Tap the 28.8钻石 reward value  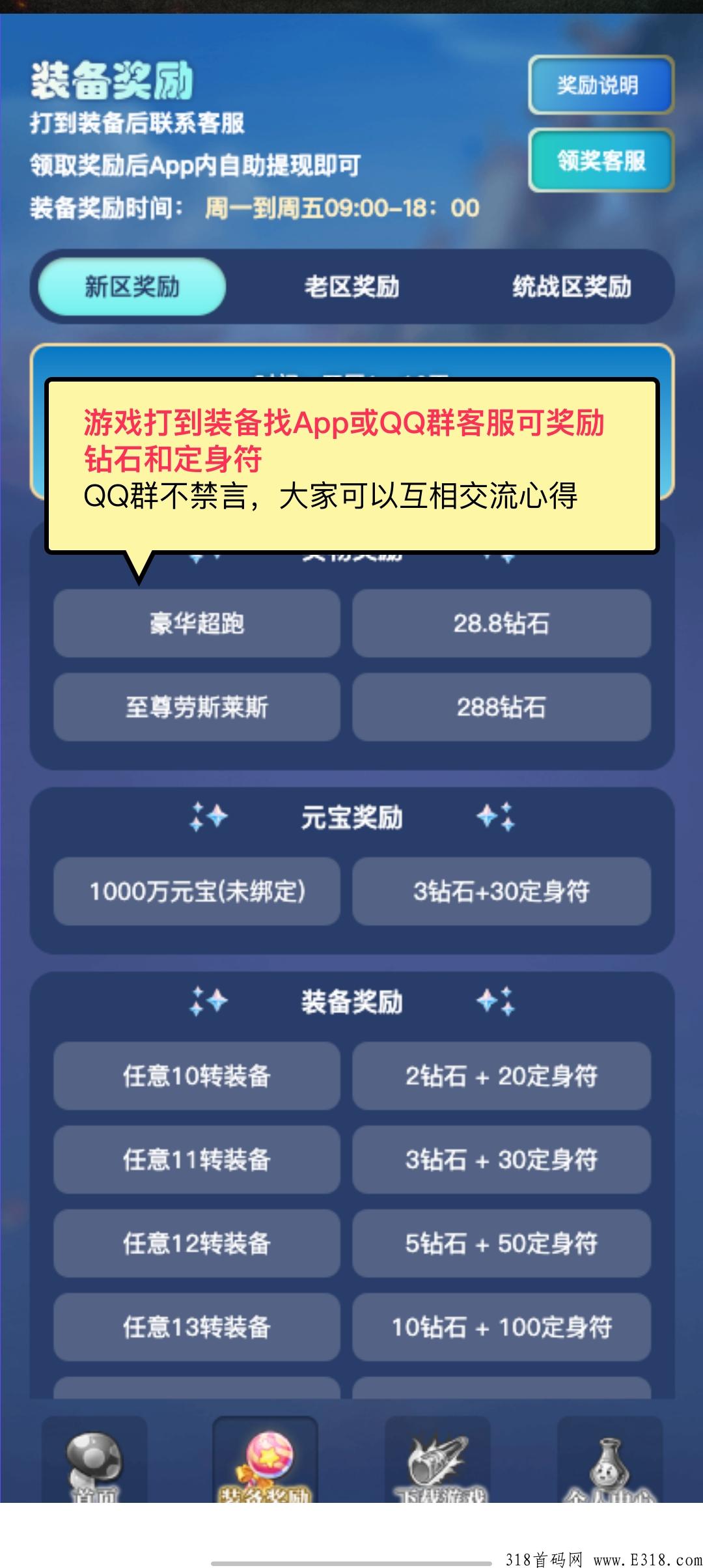503,625
